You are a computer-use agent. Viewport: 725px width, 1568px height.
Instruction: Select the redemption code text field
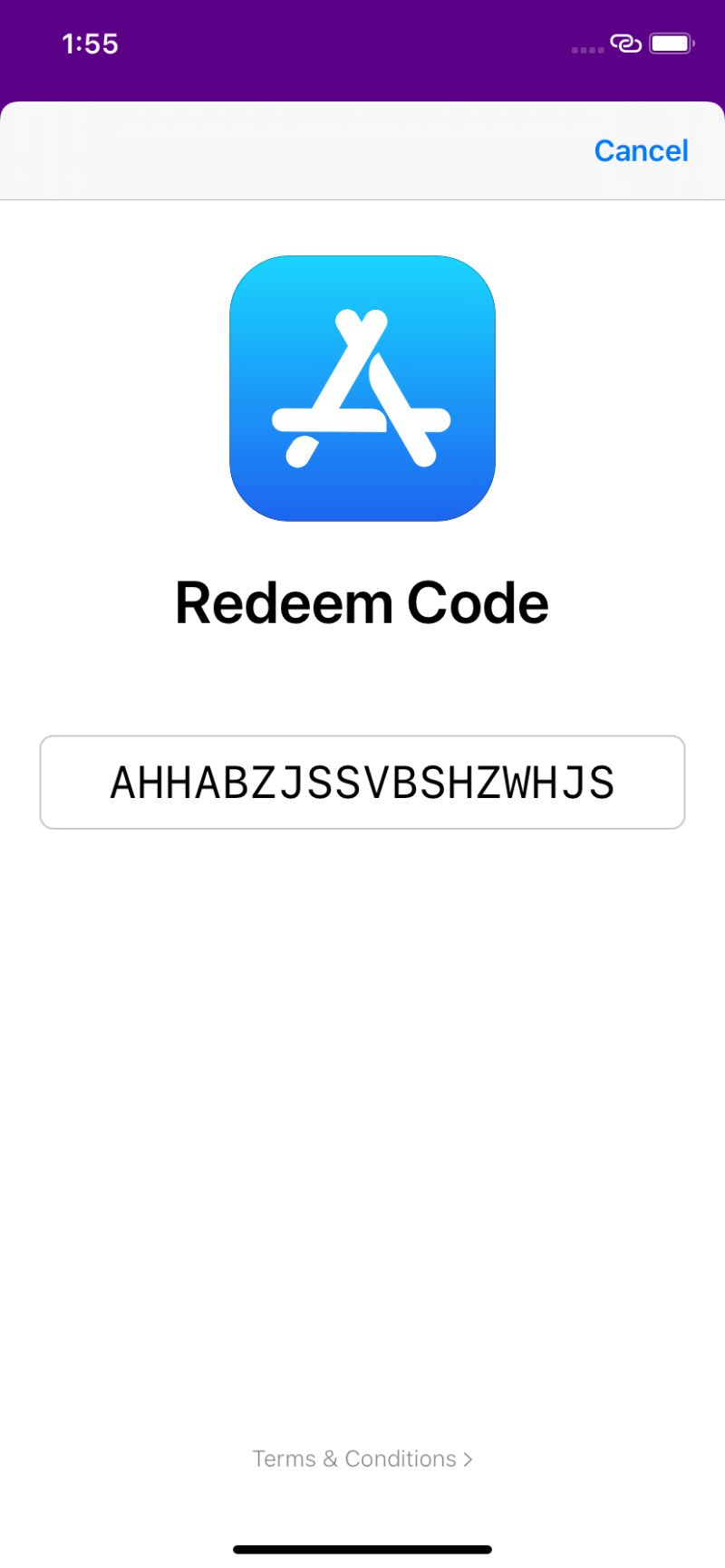tap(362, 781)
